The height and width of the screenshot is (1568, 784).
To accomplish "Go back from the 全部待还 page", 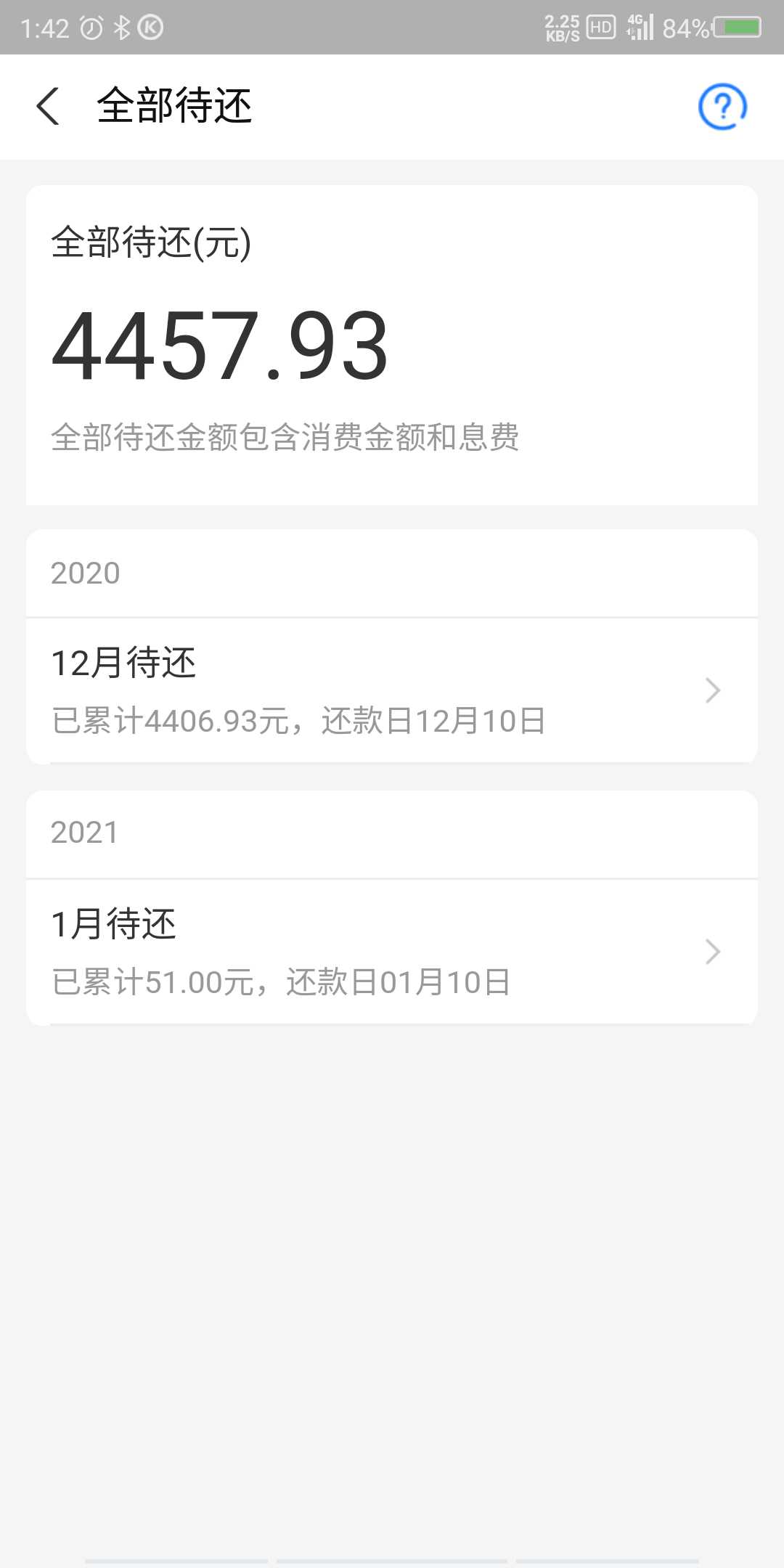I will pos(48,106).
